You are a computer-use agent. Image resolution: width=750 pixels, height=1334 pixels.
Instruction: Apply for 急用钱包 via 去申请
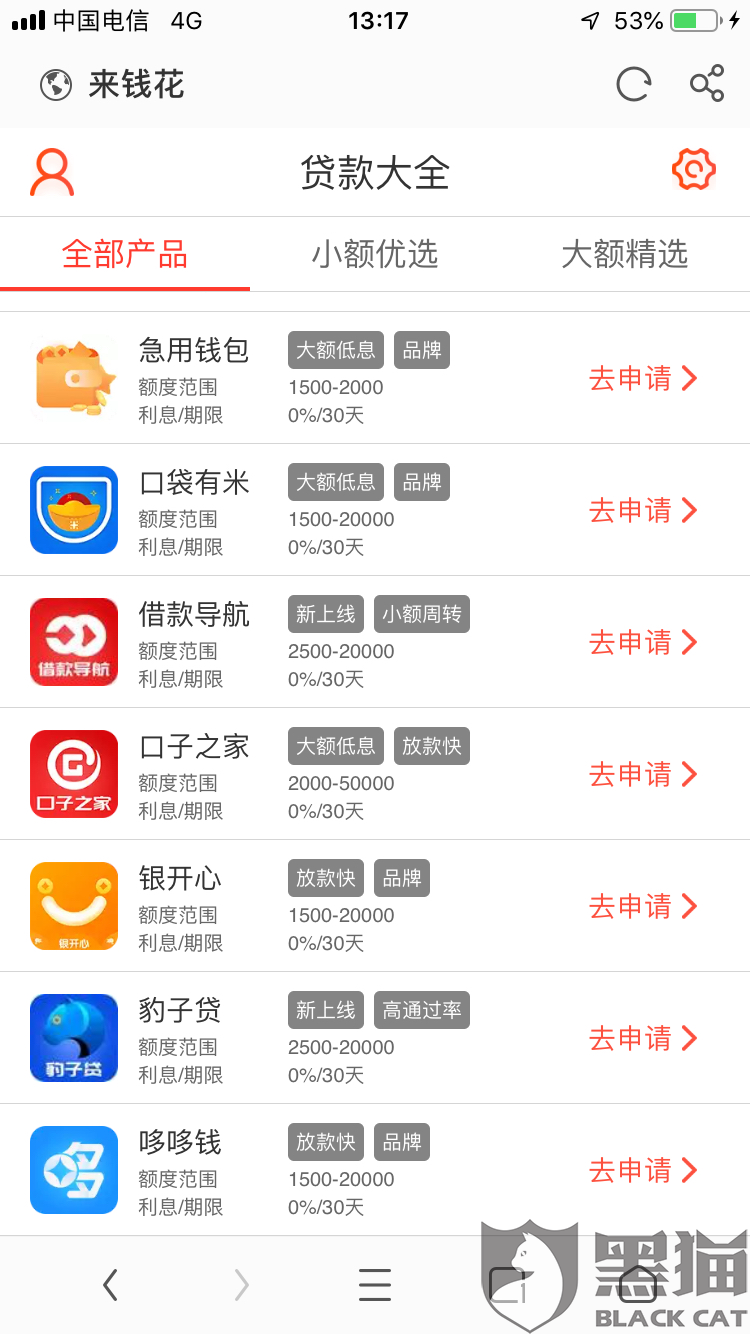tap(643, 378)
